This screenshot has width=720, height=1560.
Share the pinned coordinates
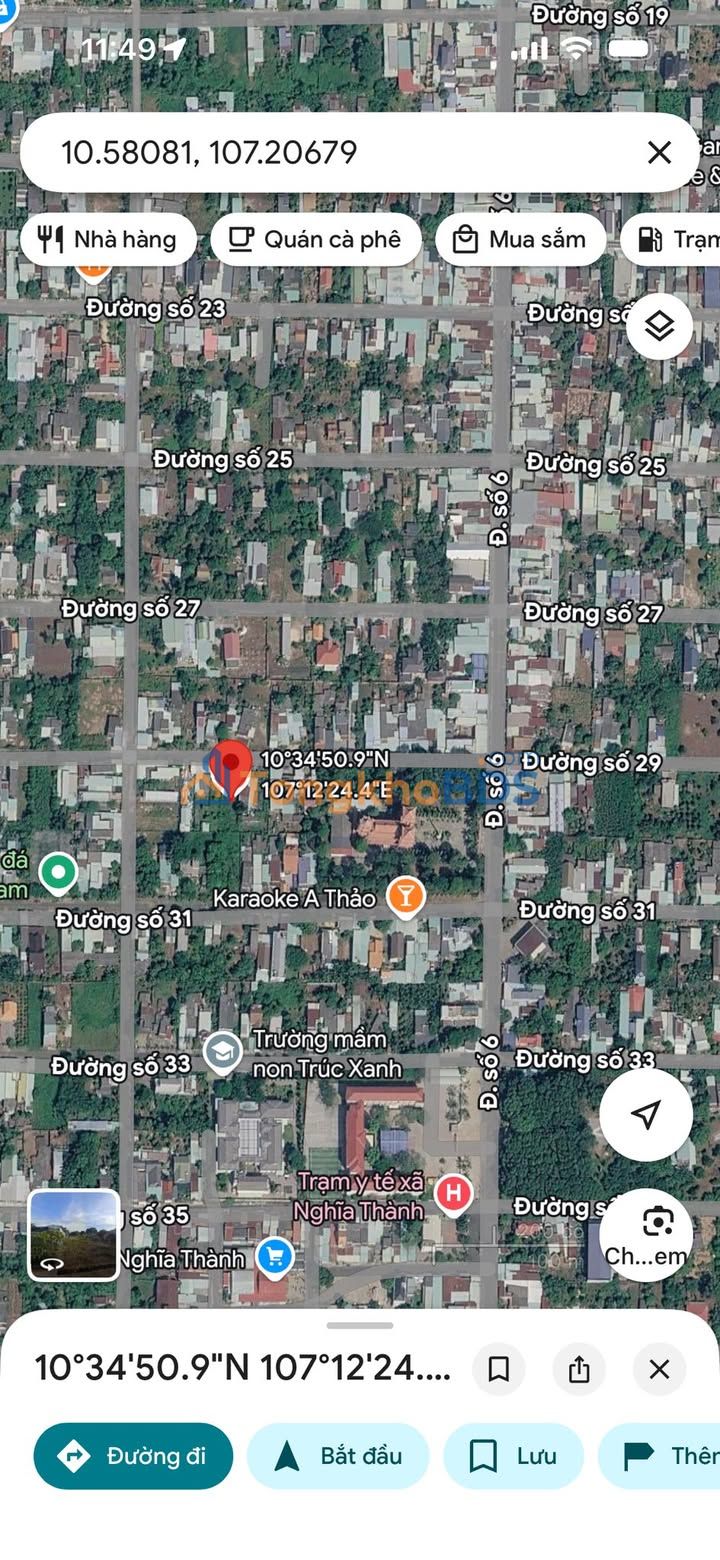coord(579,1369)
